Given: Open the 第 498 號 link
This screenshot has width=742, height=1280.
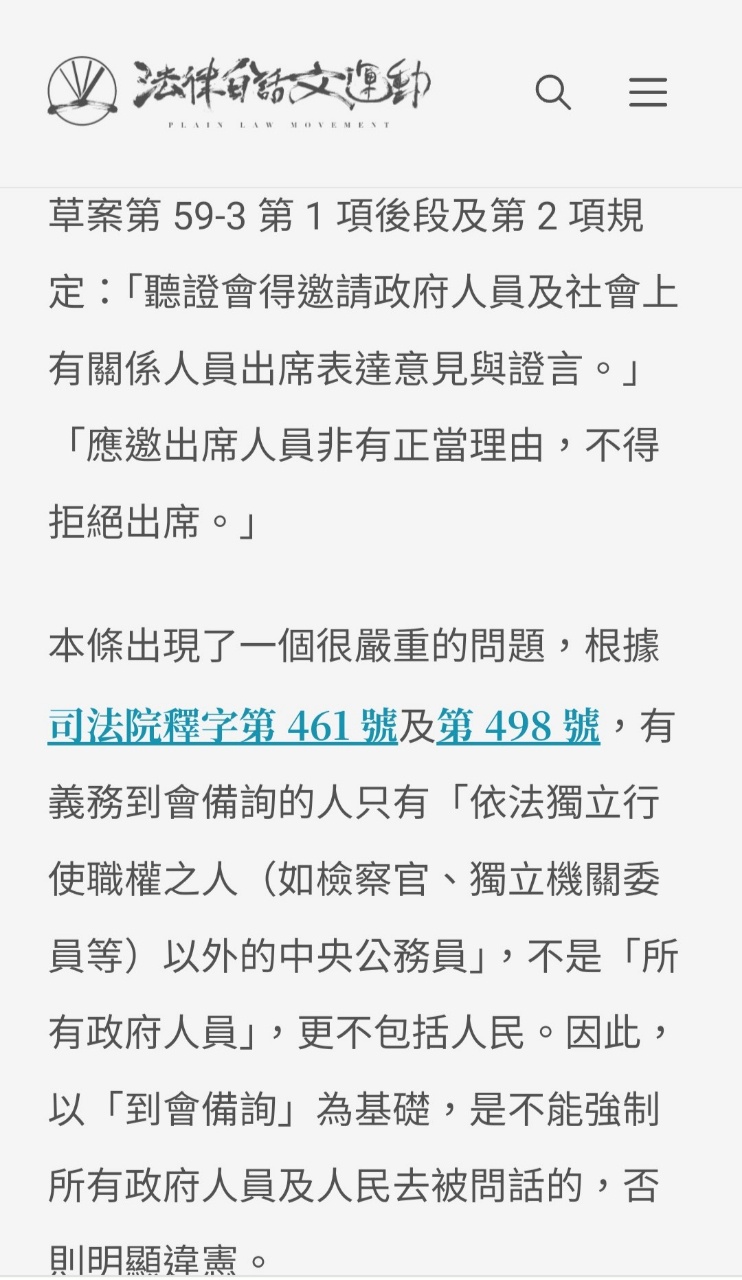Looking at the screenshot, I should pos(518,725).
